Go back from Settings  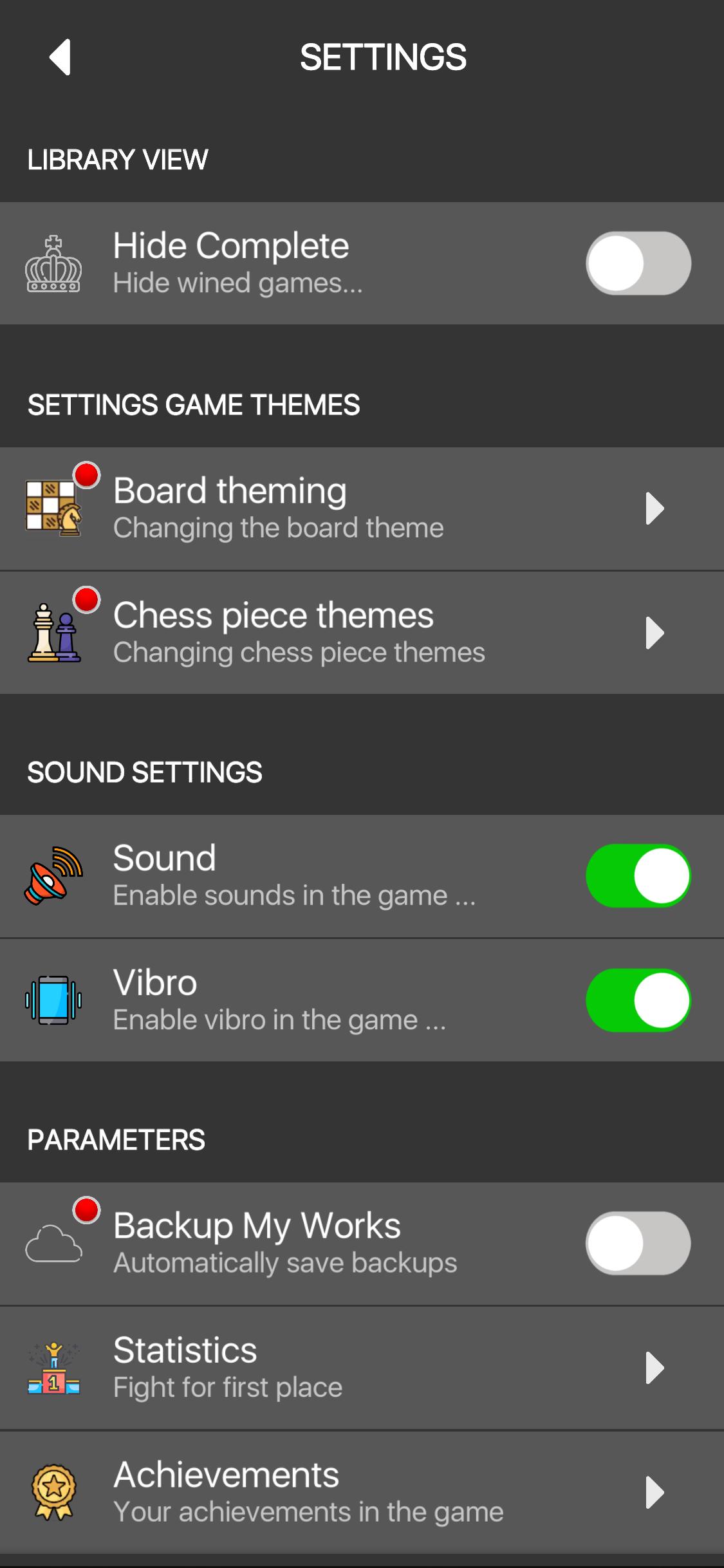60,57
